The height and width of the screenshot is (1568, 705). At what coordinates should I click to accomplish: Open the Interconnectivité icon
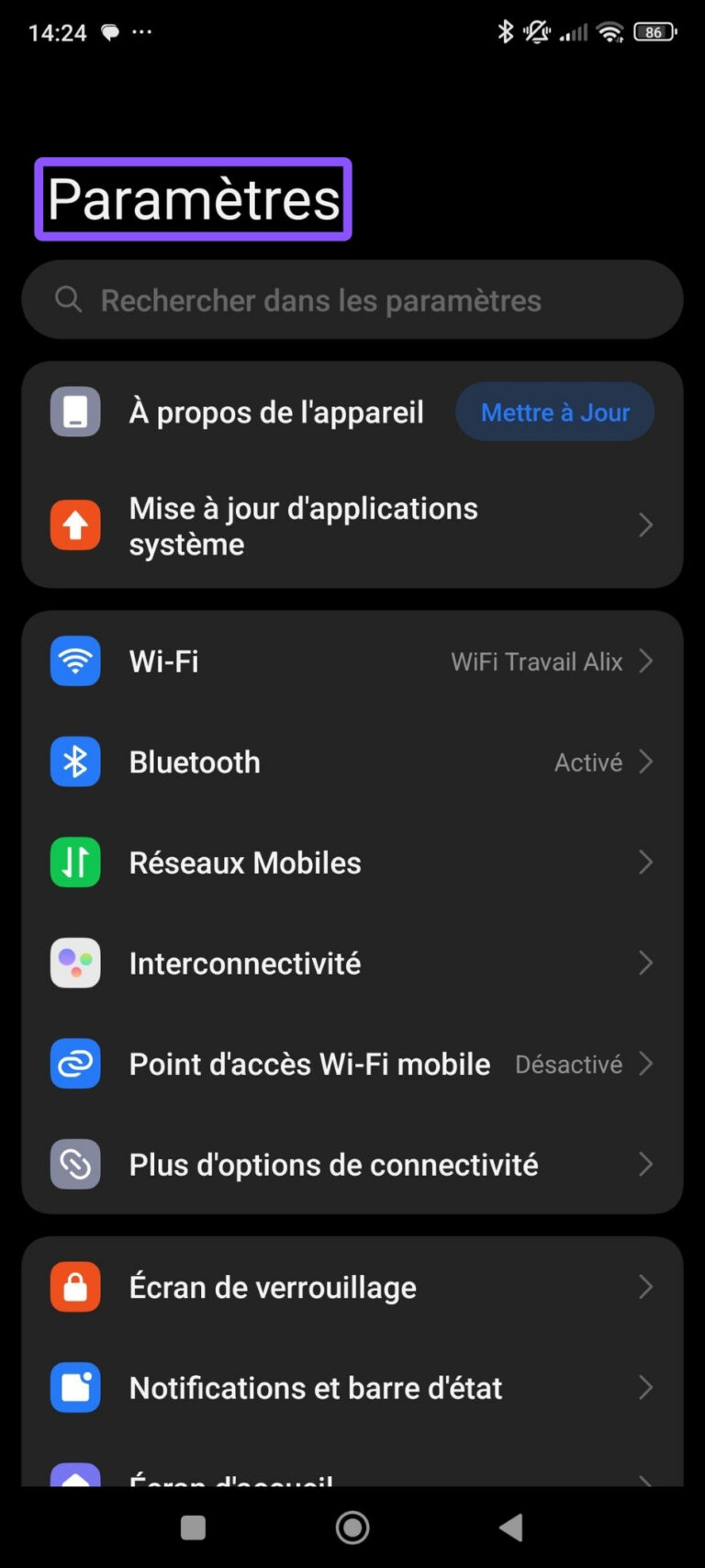pos(74,963)
